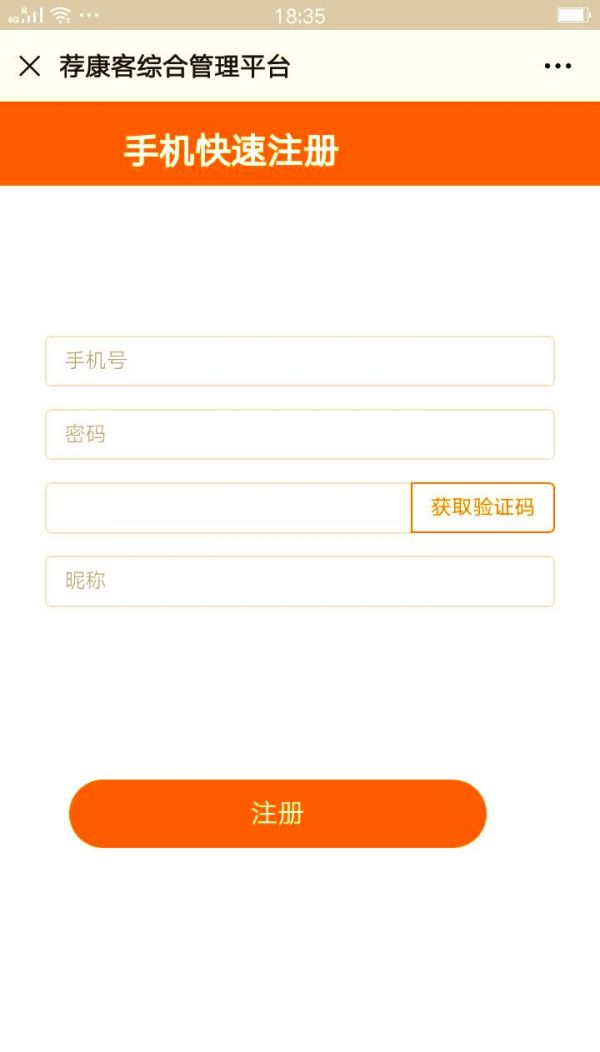Focus the 手机号 phone number field
This screenshot has width=600, height=1052.
(300, 361)
